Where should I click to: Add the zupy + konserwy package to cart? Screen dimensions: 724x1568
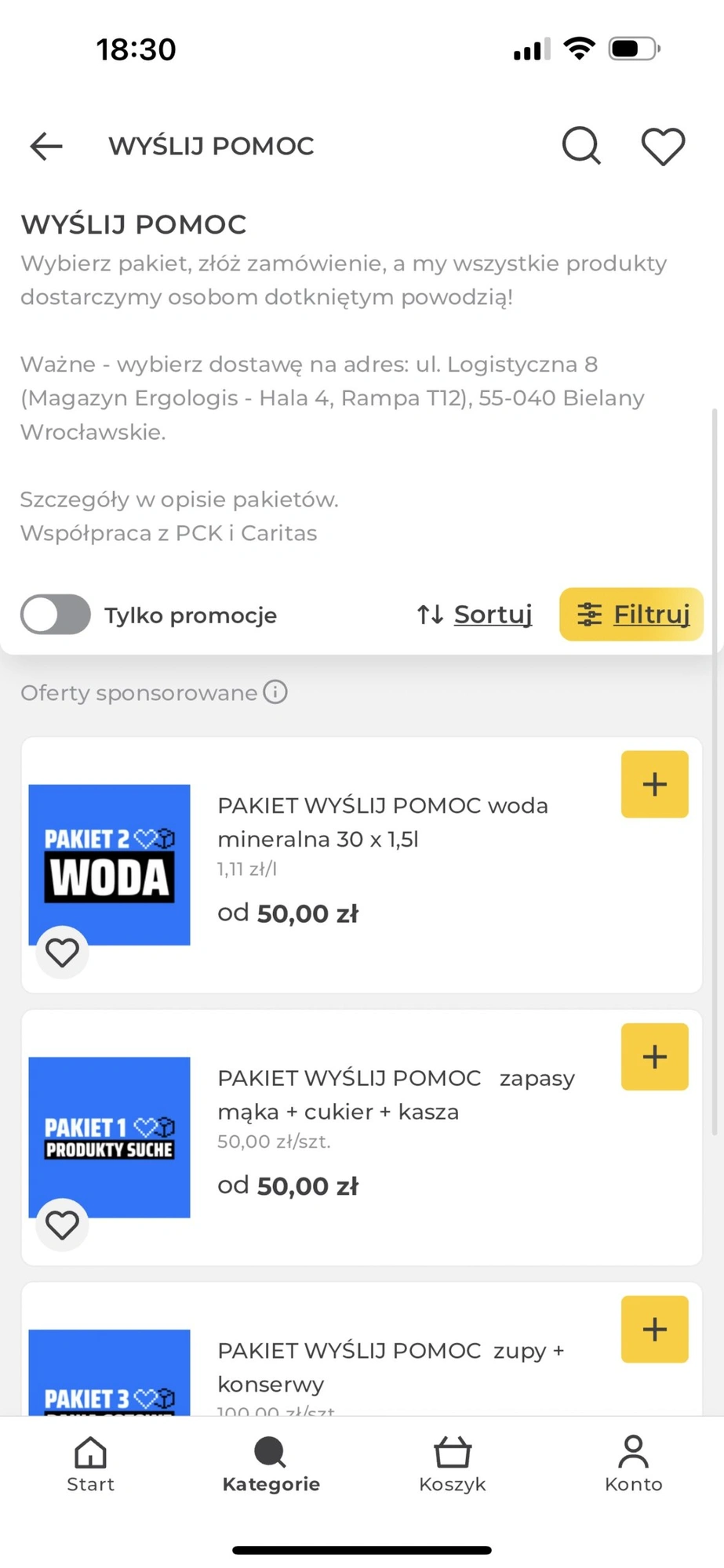pos(655,1329)
